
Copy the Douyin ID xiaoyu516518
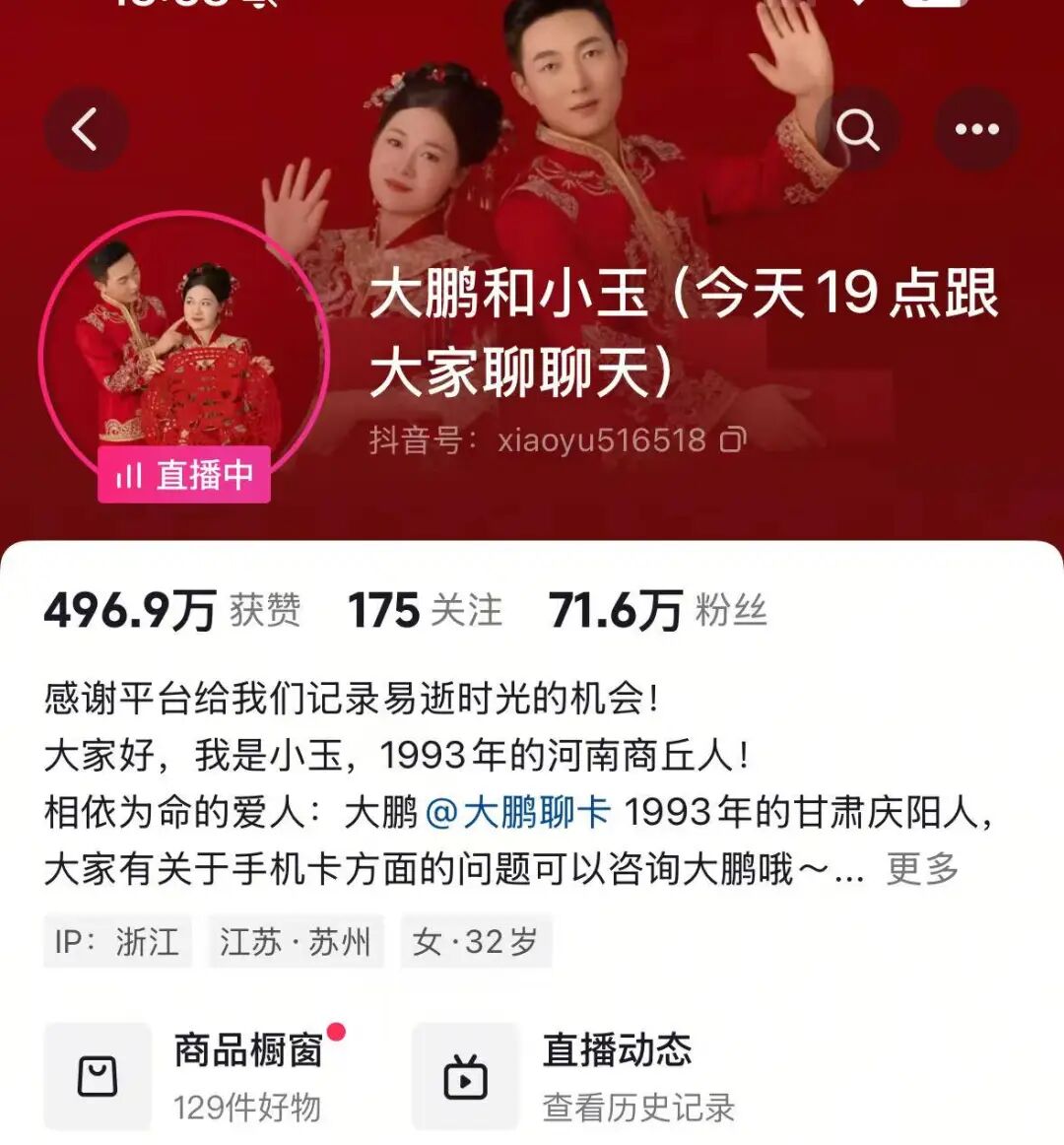(733, 439)
